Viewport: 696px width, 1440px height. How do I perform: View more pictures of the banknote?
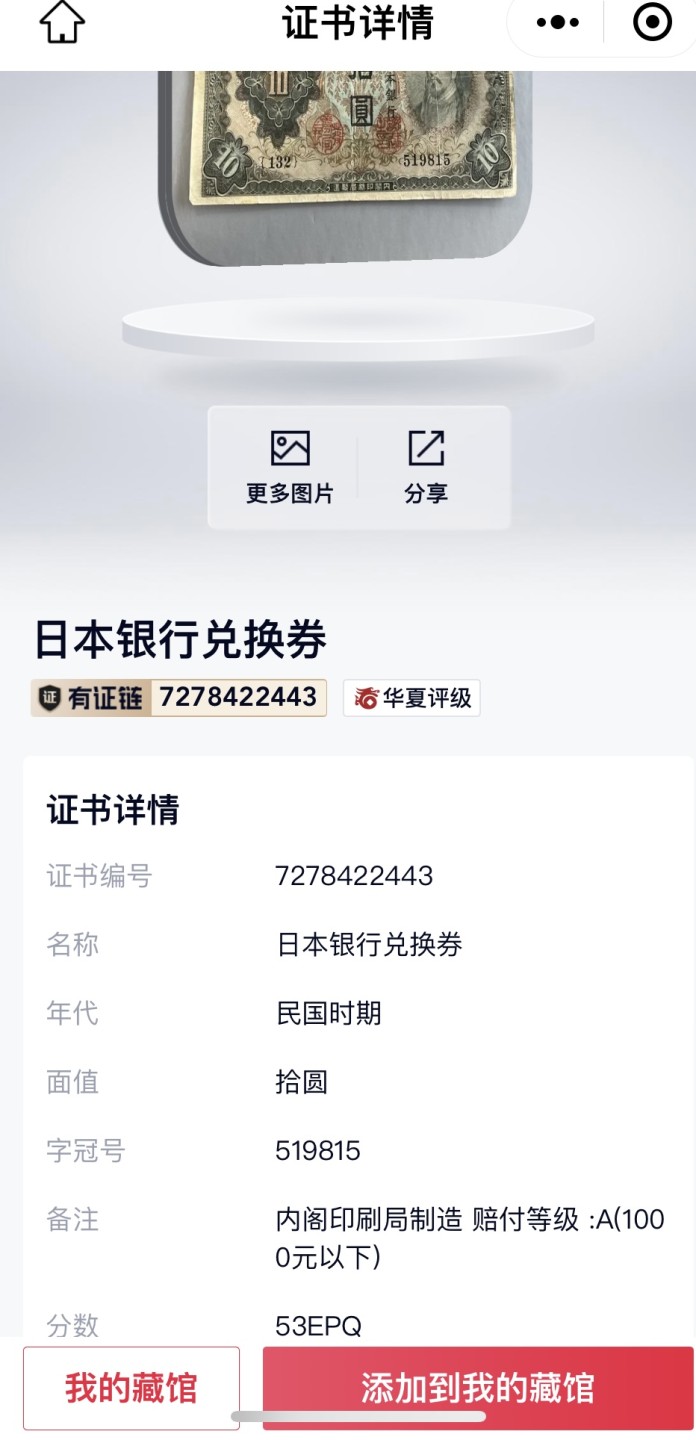pos(290,467)
